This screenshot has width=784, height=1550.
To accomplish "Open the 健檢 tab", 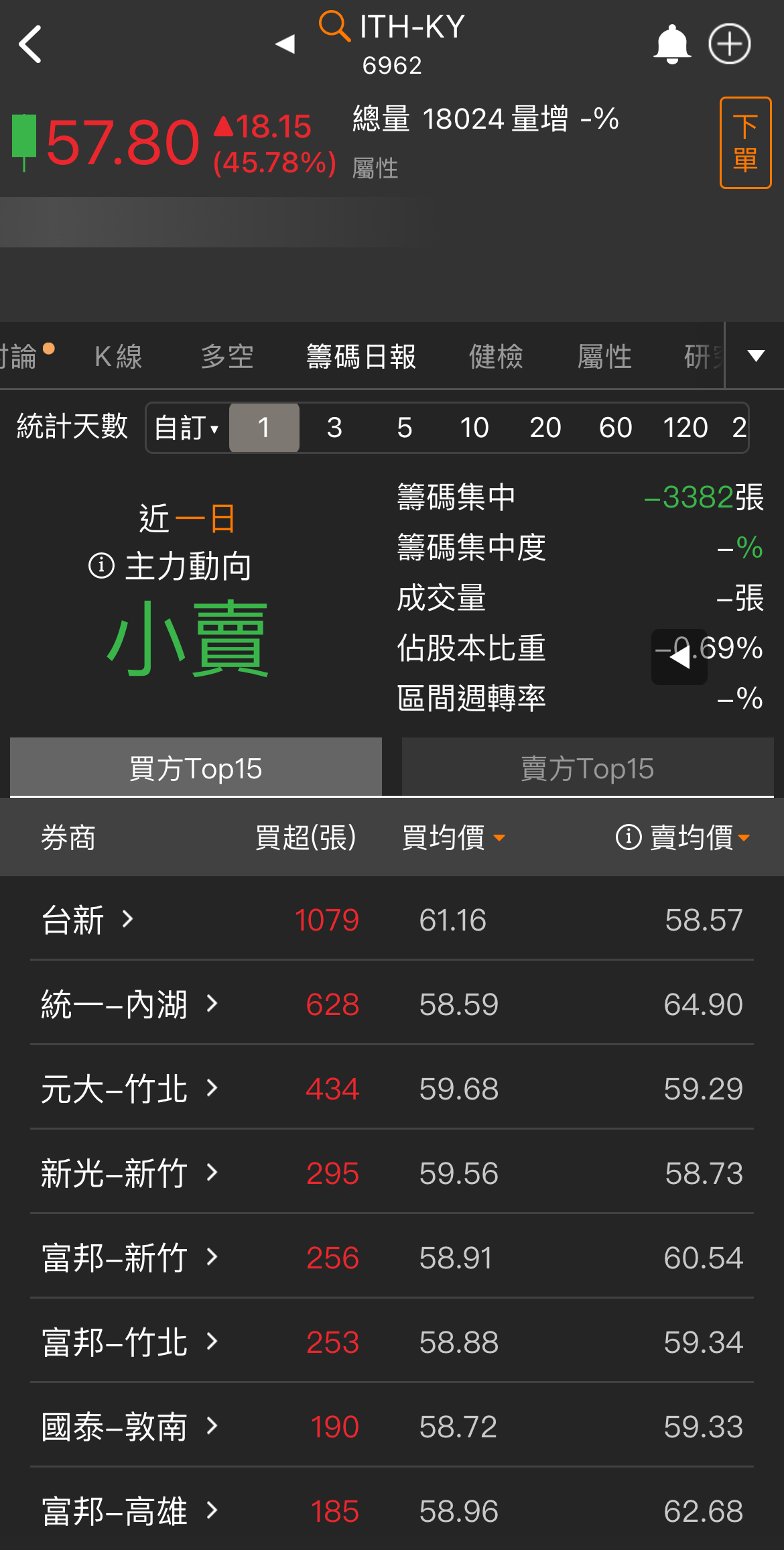I will point(496,357).
